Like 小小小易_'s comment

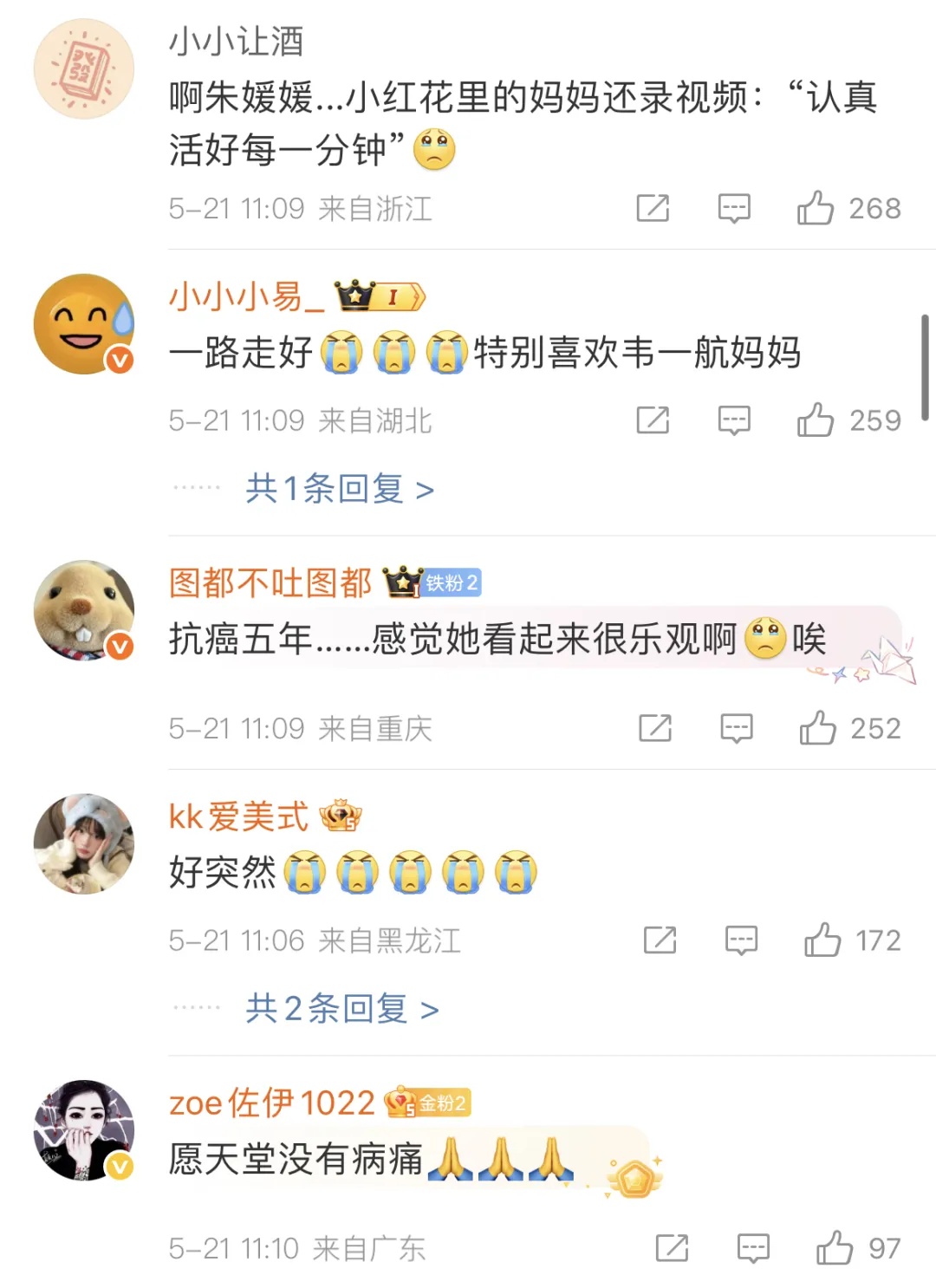(x=816, y=420)
